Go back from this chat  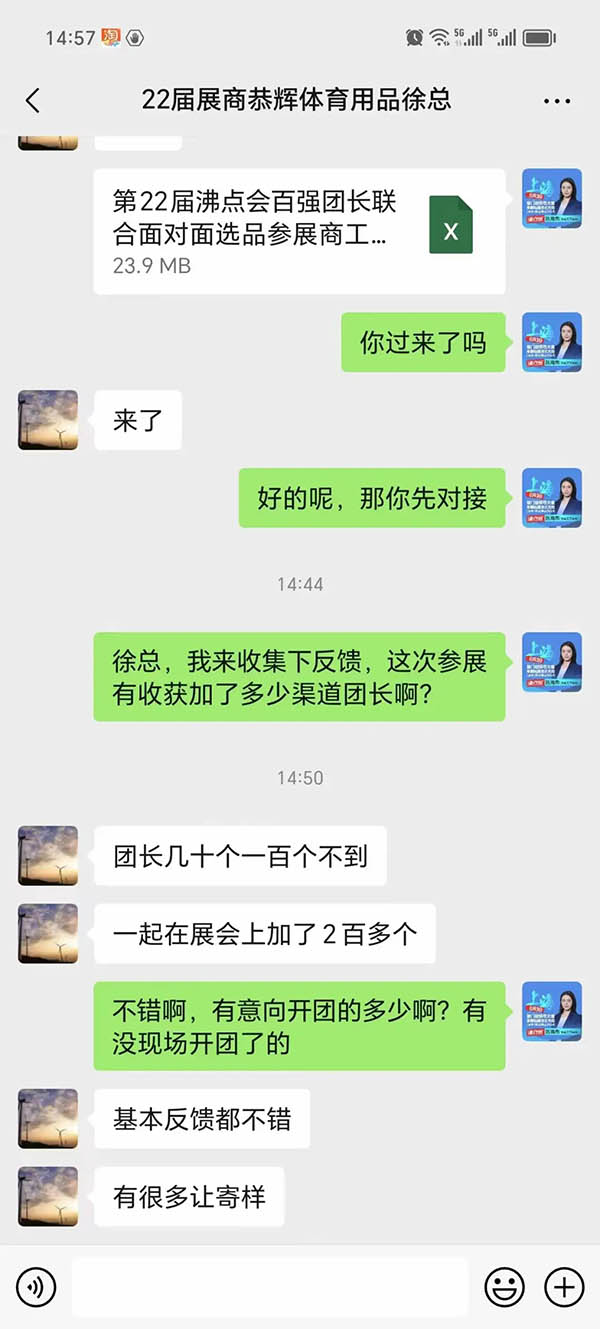(33, 100)
